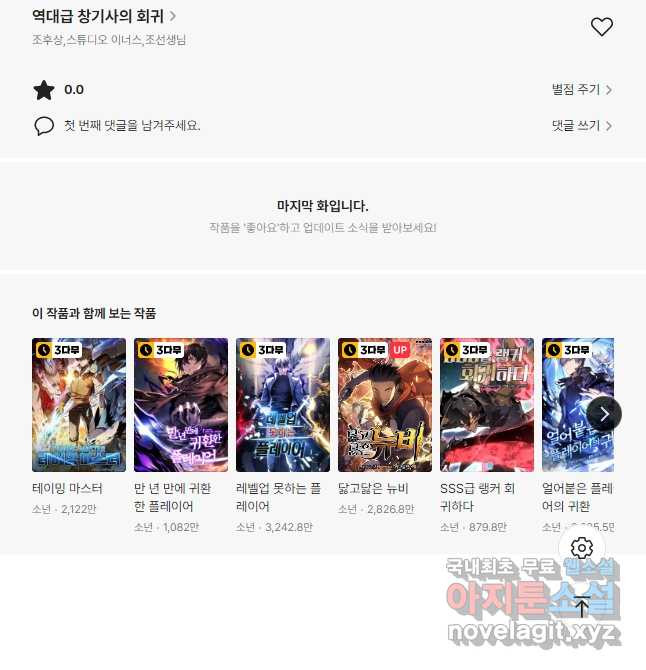The width and height of the screenshot is (646, 670).
Task: Open 별점 주기 to rate the series
Action: (581, 90)
